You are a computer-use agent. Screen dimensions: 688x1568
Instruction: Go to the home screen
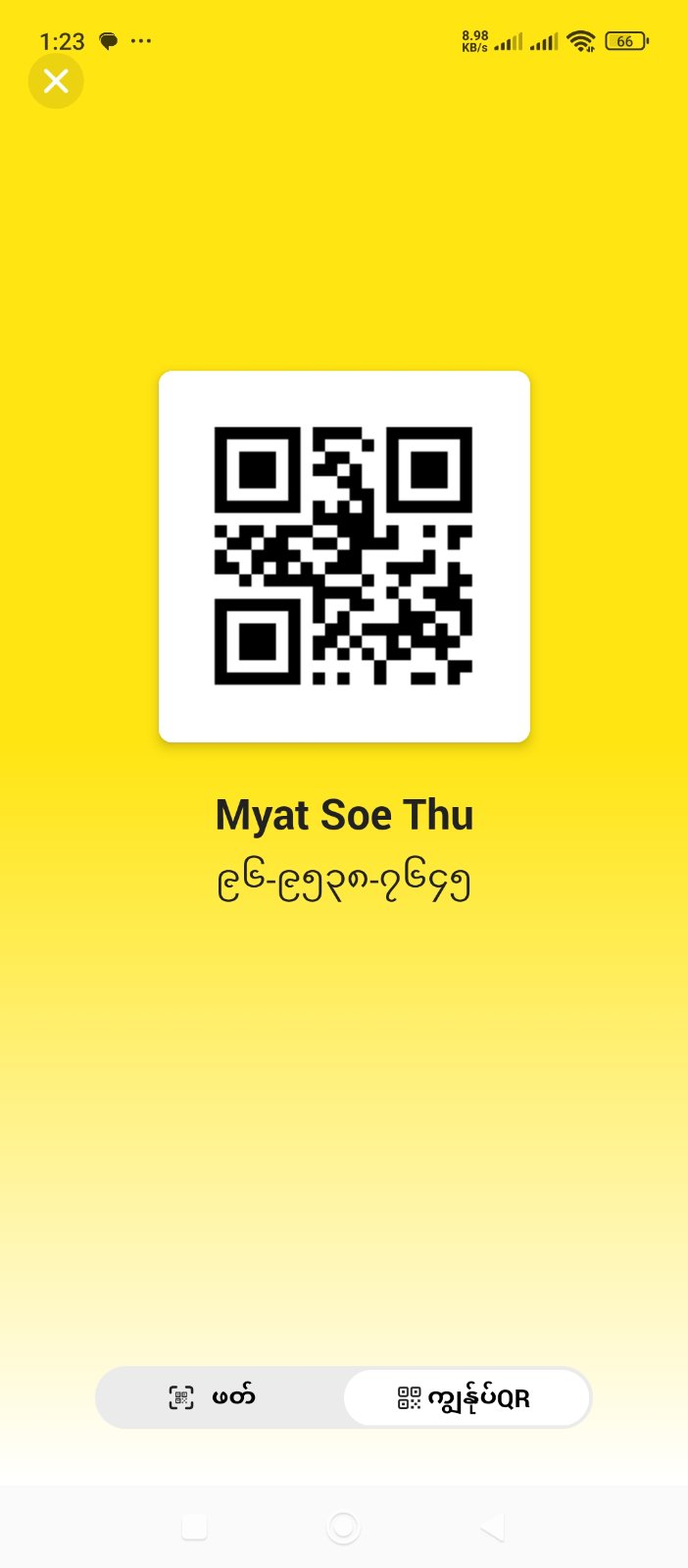[343, 1527]
